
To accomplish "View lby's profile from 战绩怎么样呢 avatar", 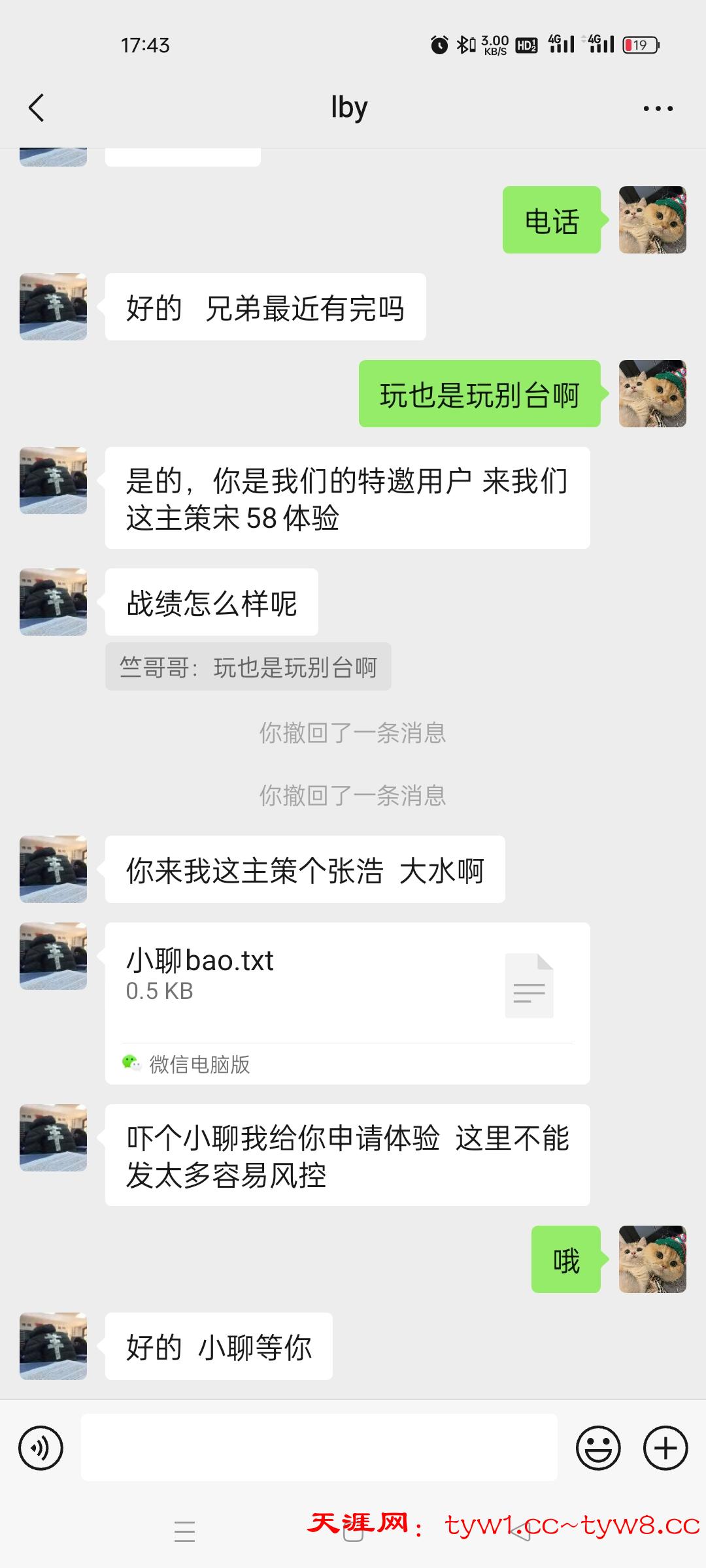I will 53,602.
